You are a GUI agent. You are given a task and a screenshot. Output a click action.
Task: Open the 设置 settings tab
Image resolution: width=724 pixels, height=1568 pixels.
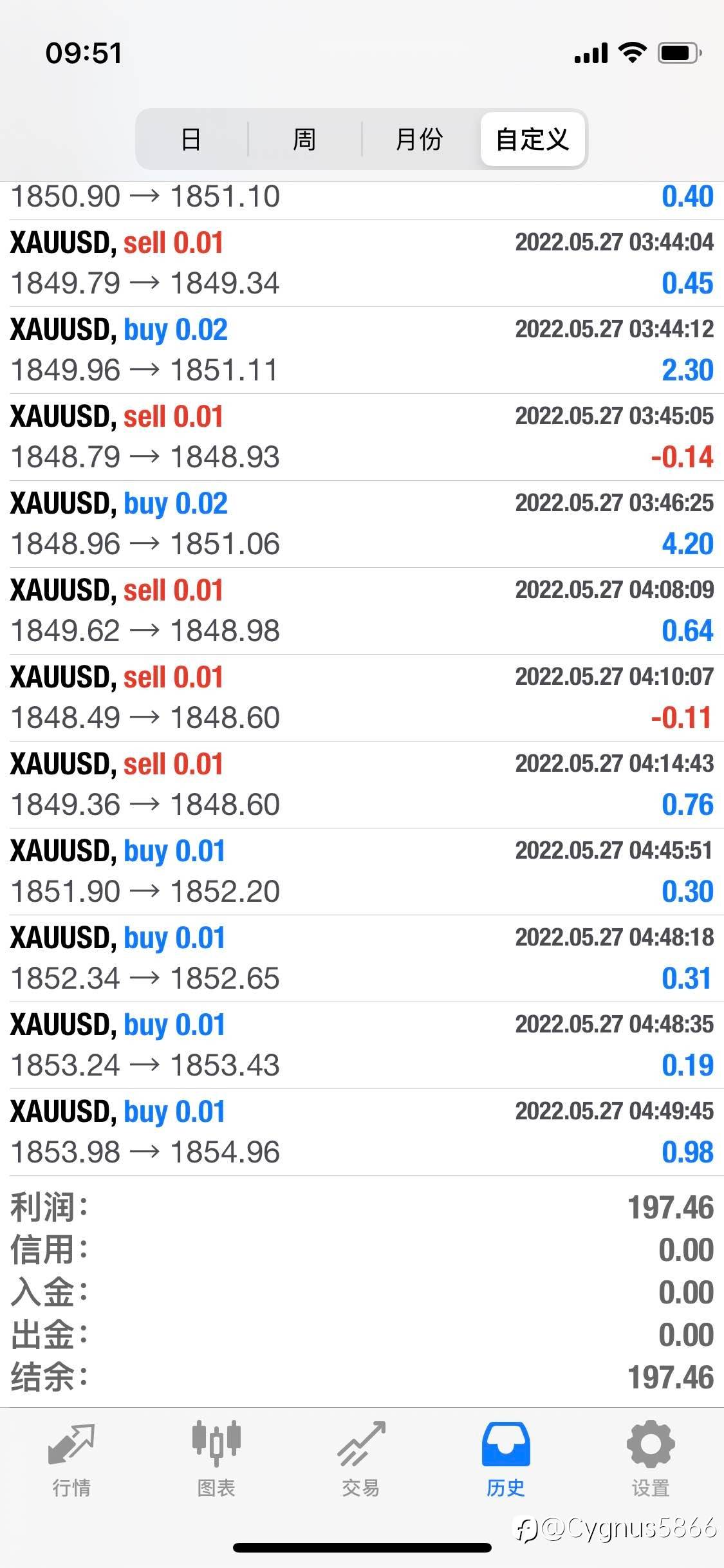tap(651, 1461)
